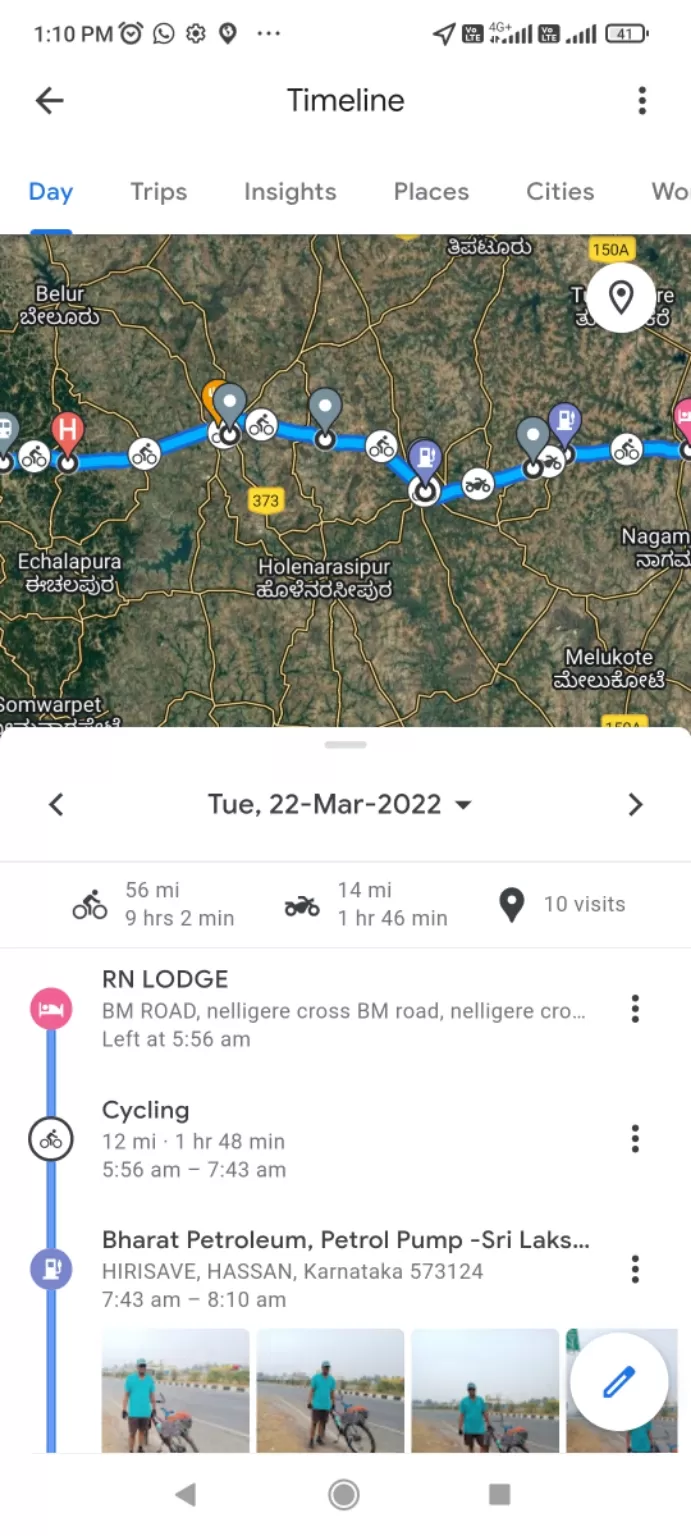The image size is (691, 1536).
Task: Go to the next day
Action: click(x=635, y=805)
